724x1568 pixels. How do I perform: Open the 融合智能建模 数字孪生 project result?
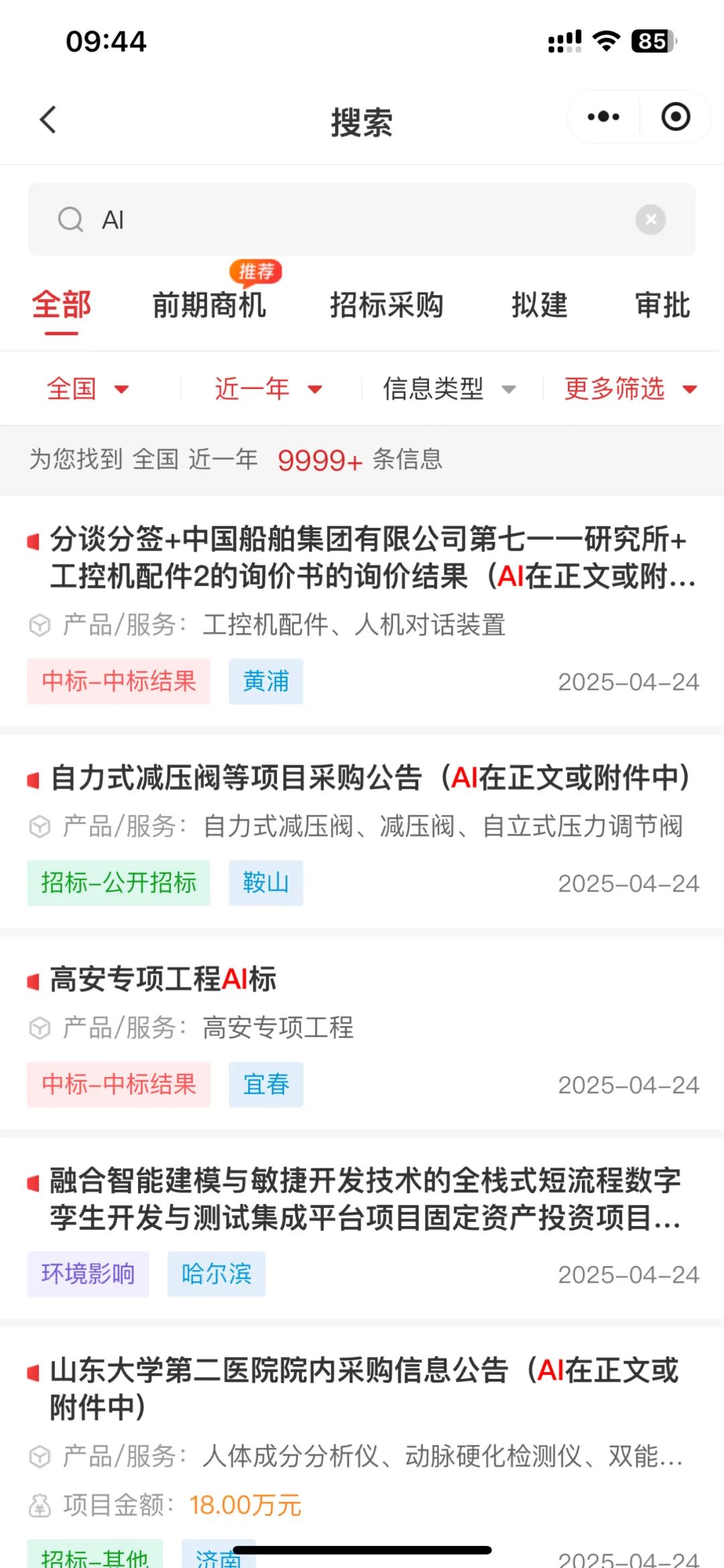pyautogui.click(x=362, y=1229)
